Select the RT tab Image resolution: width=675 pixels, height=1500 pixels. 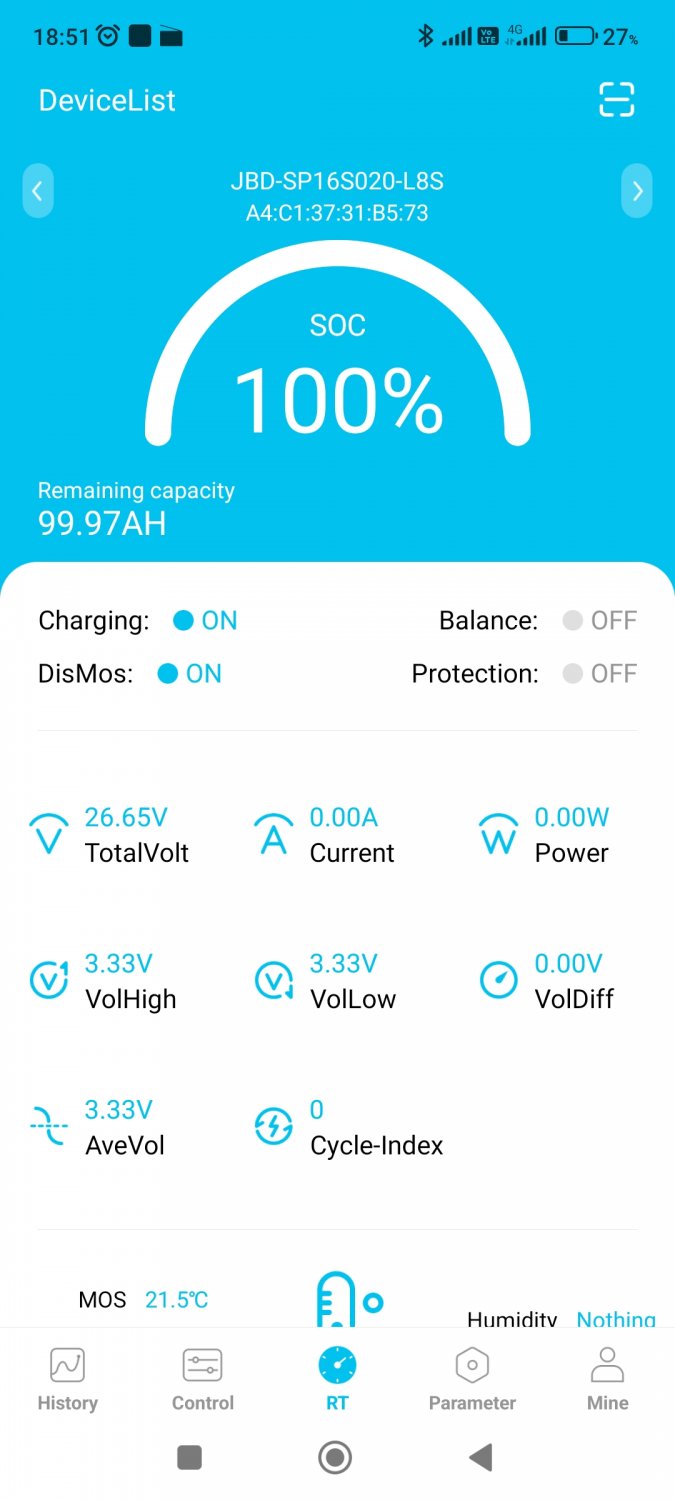337,1378
